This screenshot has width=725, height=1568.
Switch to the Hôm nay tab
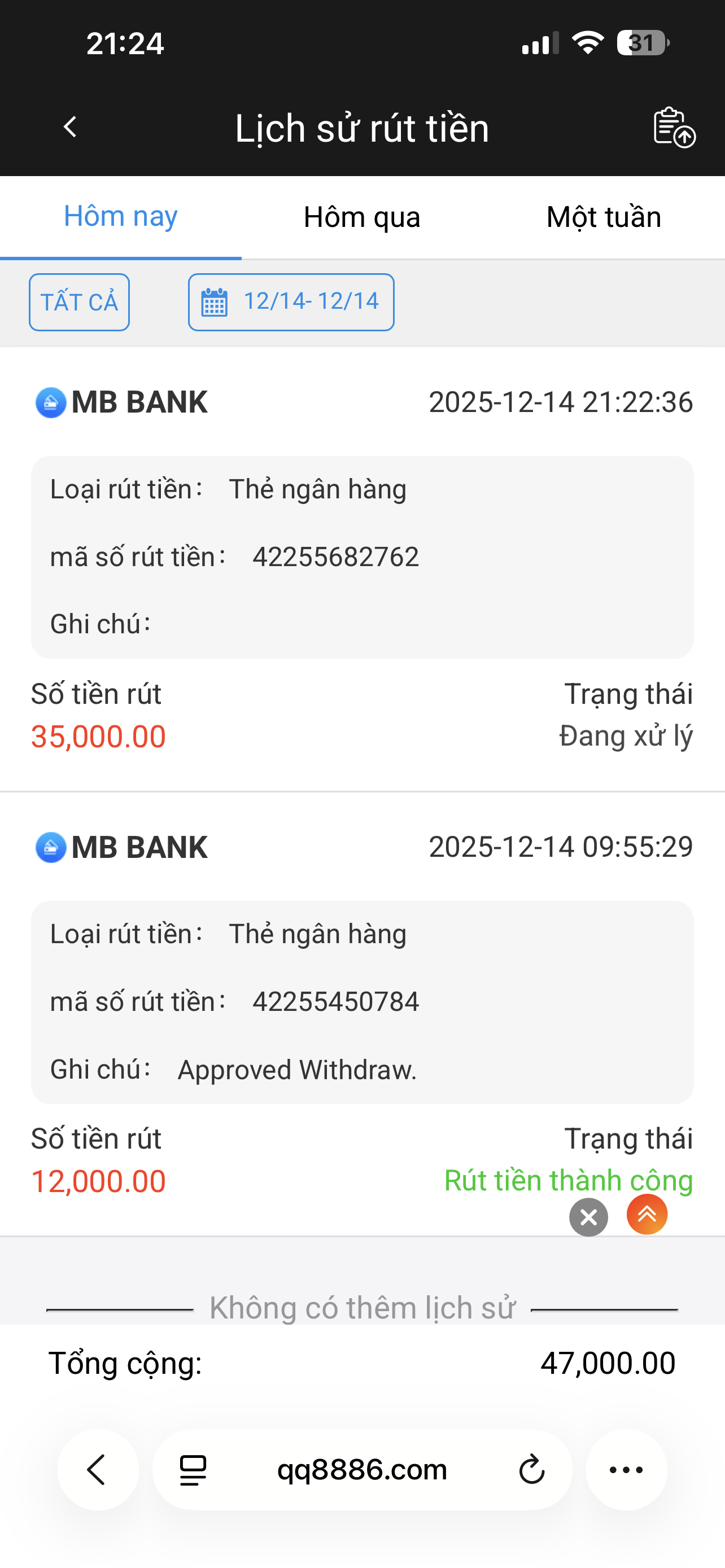click(120, 217)
